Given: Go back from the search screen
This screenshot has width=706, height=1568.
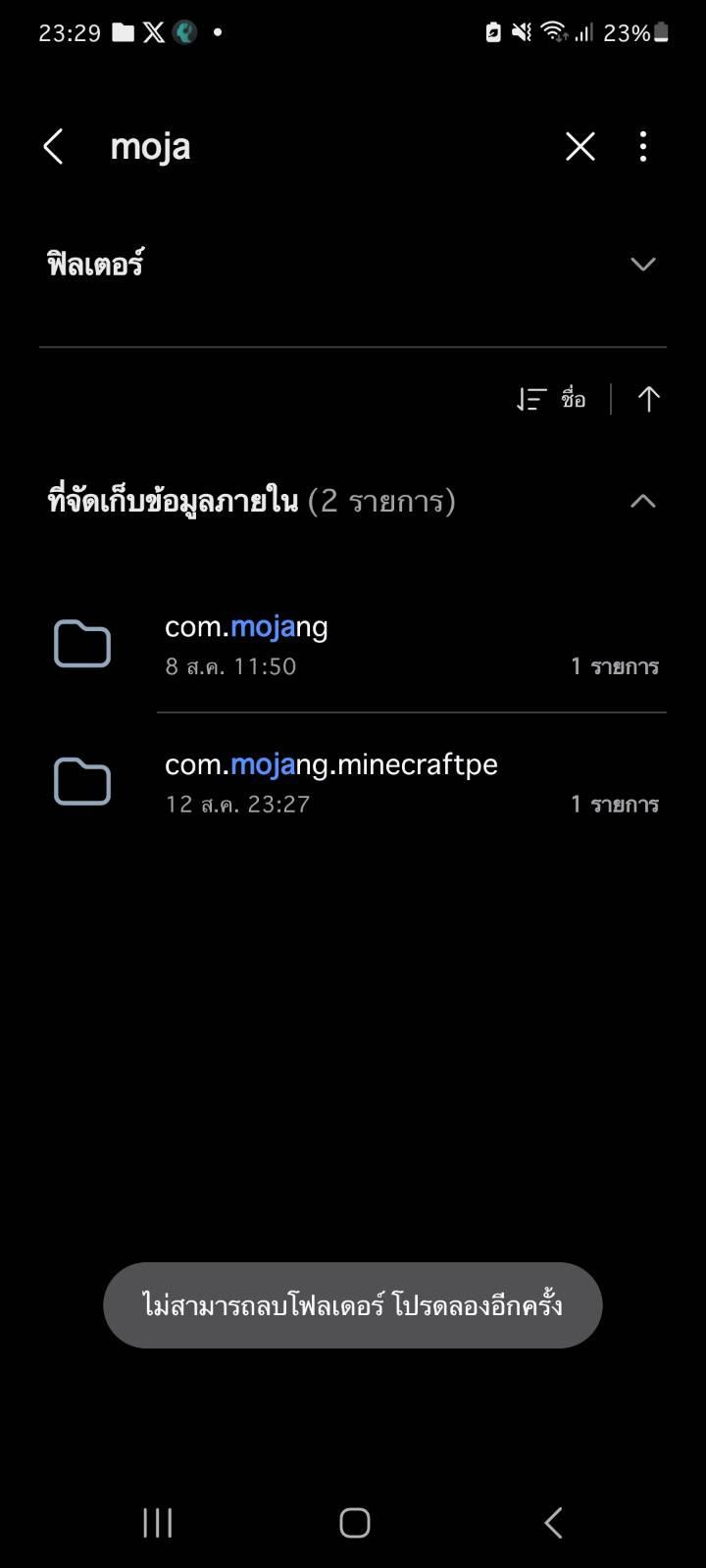Looking at the screenshot, I should 54,147.
